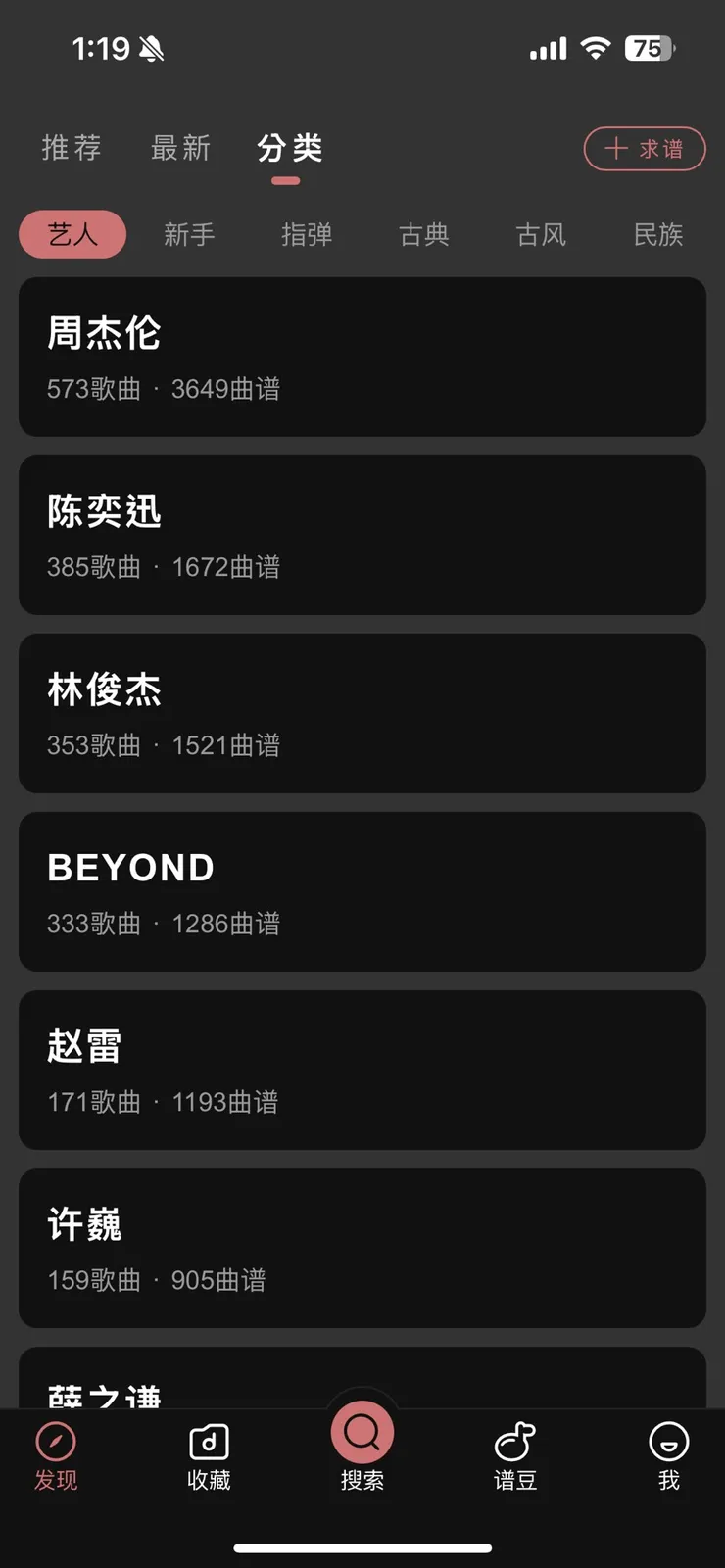Choose the 古典 category
Screen dimensions: 725x1568
click(424, 234)
